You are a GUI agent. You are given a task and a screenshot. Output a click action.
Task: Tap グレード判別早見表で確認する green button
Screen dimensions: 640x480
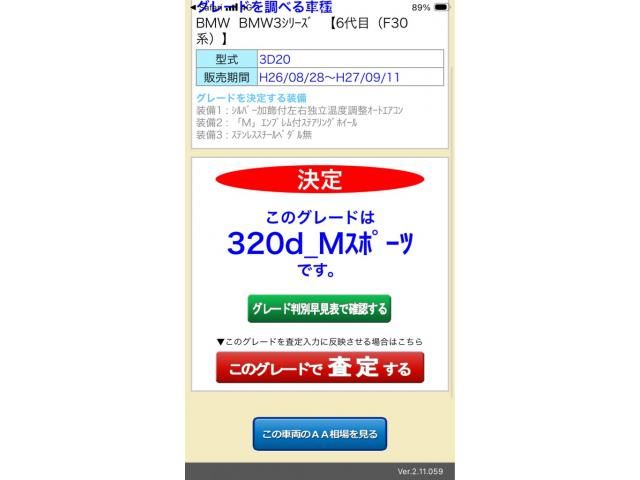point(319,308)
